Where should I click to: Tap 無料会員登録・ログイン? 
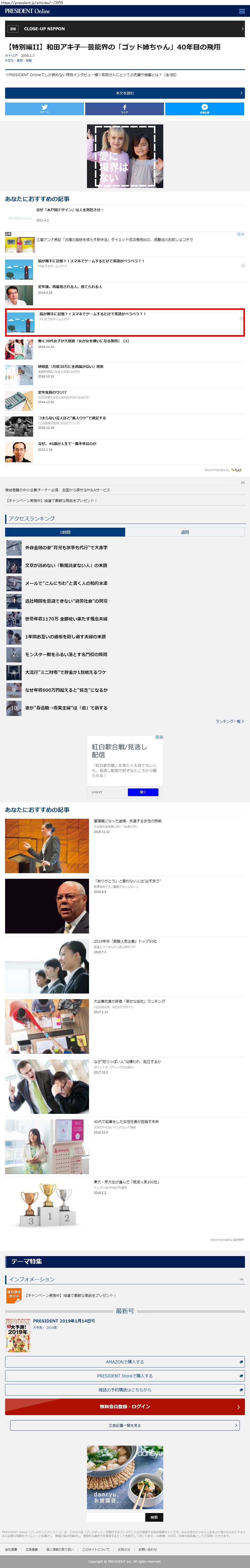125,1406
